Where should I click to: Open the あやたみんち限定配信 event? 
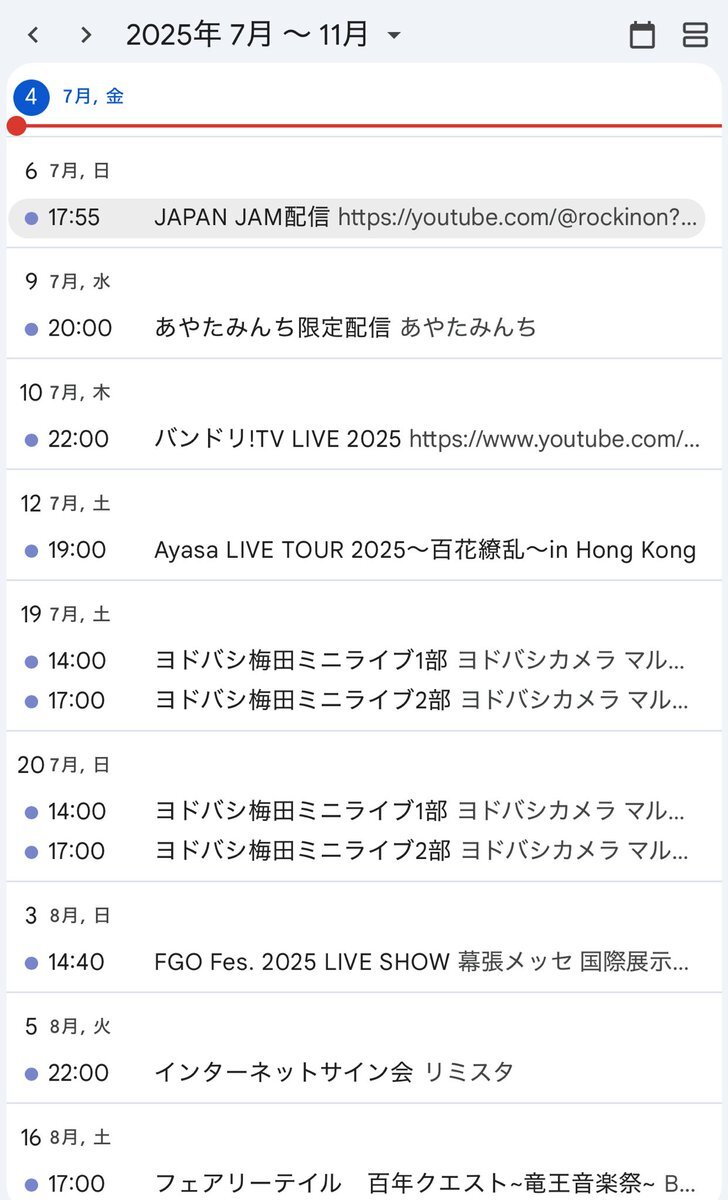357,327
